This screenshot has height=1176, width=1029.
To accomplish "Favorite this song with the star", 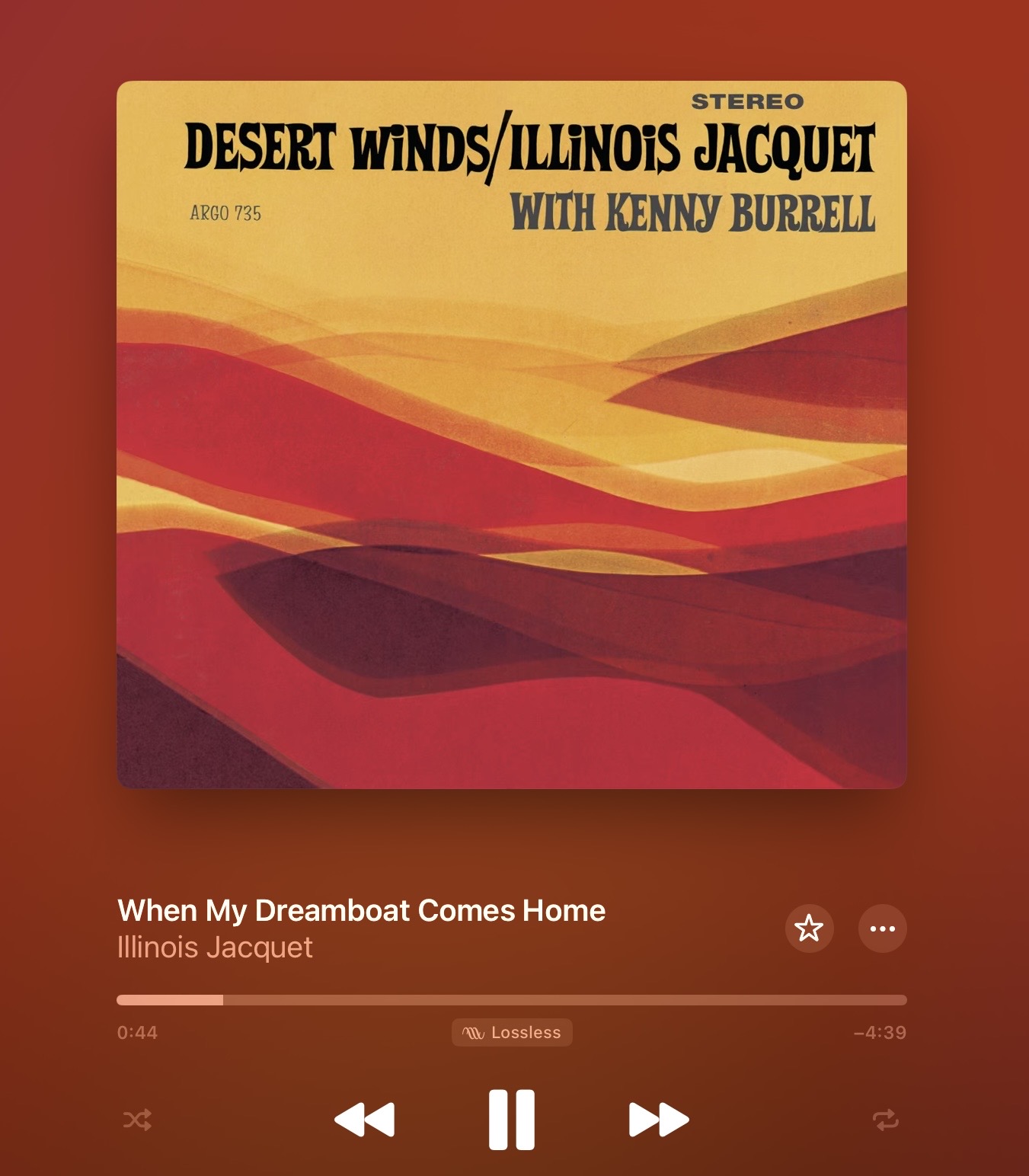I will click(x=809, y=928).
